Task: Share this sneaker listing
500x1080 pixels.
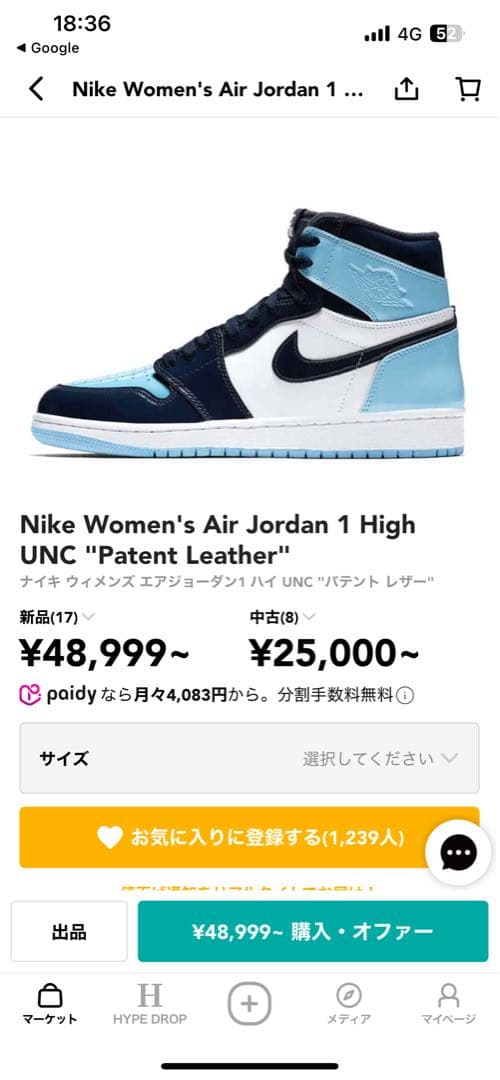Action: (x=406, y=89)
